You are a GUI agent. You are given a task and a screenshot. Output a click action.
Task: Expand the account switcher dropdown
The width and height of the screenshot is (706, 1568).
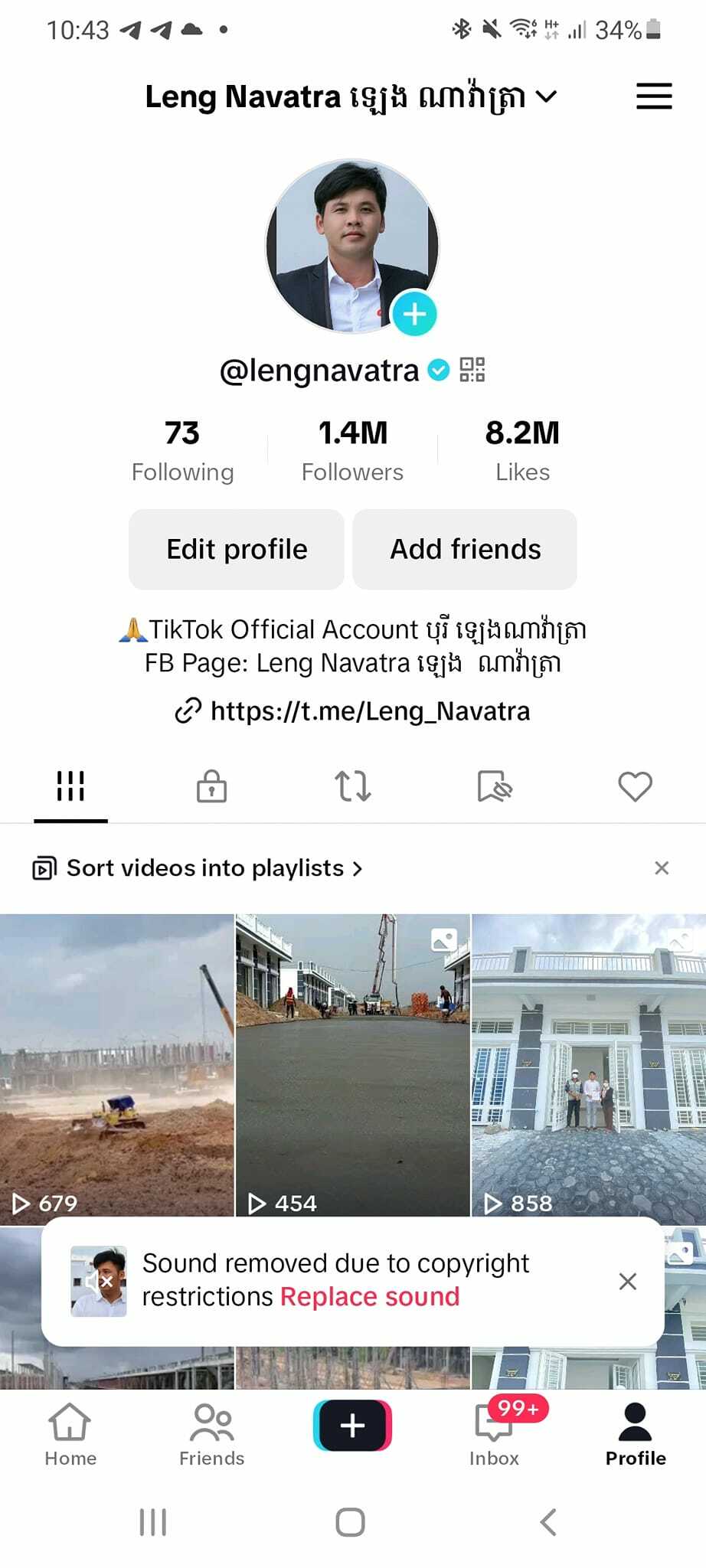[546, 96]
